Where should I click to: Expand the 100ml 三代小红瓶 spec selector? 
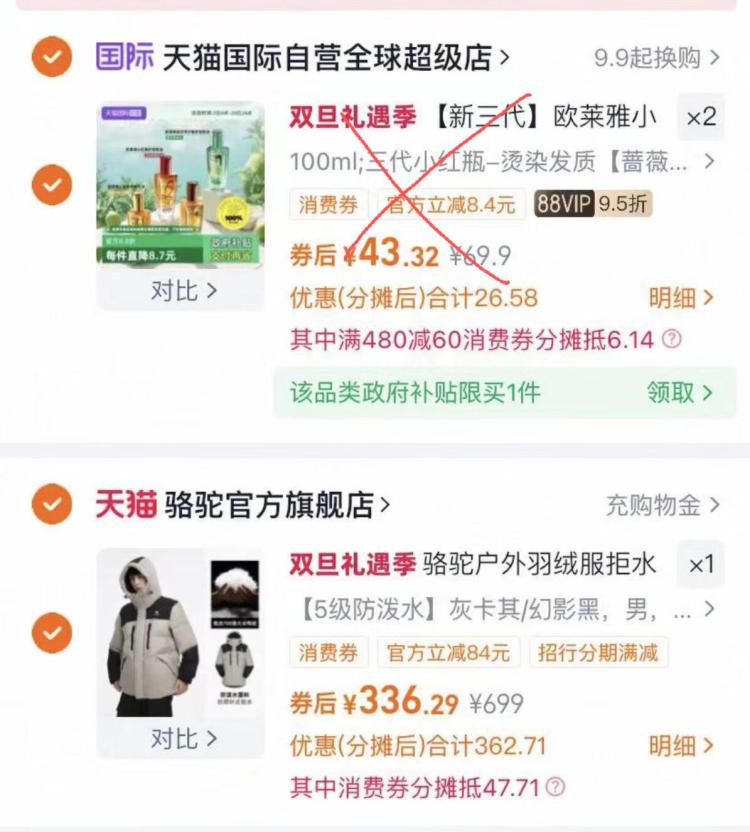pyautogui.click(x=502, y=161)
